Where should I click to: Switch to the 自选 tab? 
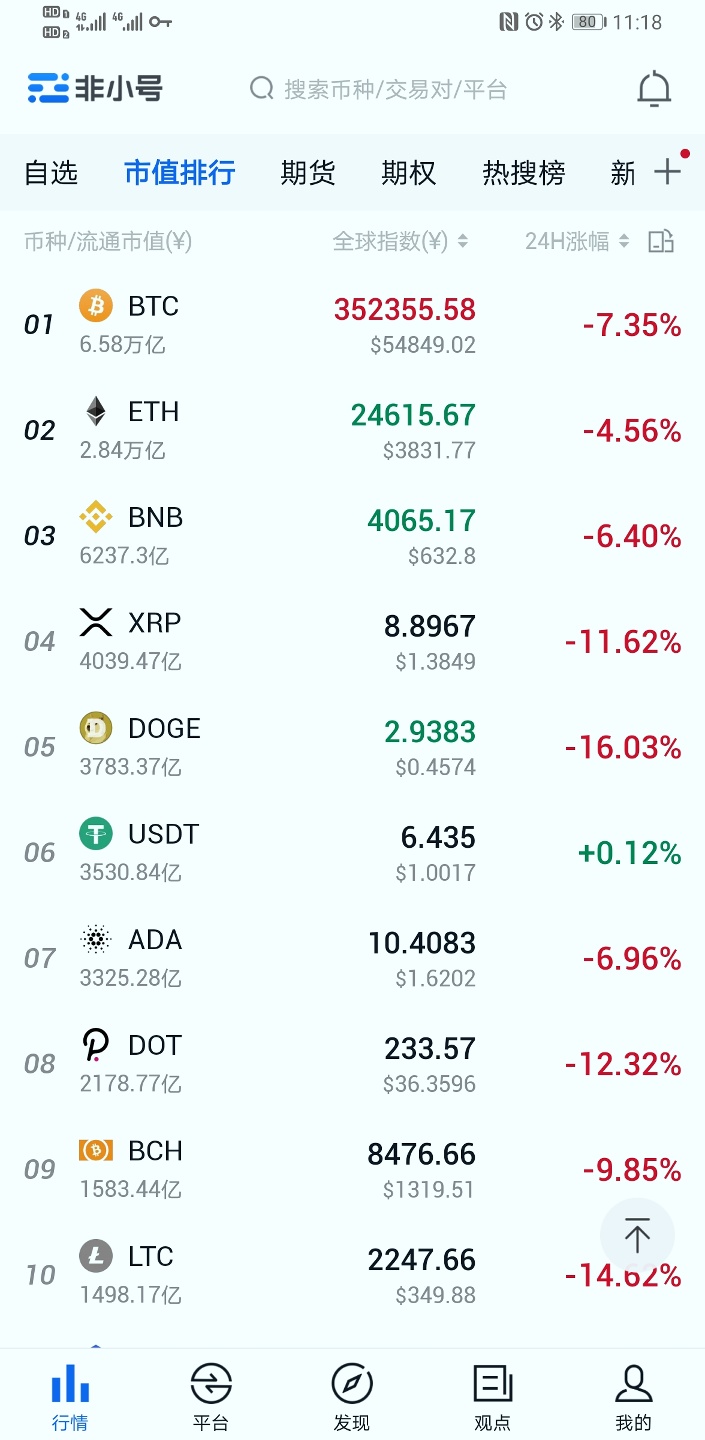(x=51, y=173)
